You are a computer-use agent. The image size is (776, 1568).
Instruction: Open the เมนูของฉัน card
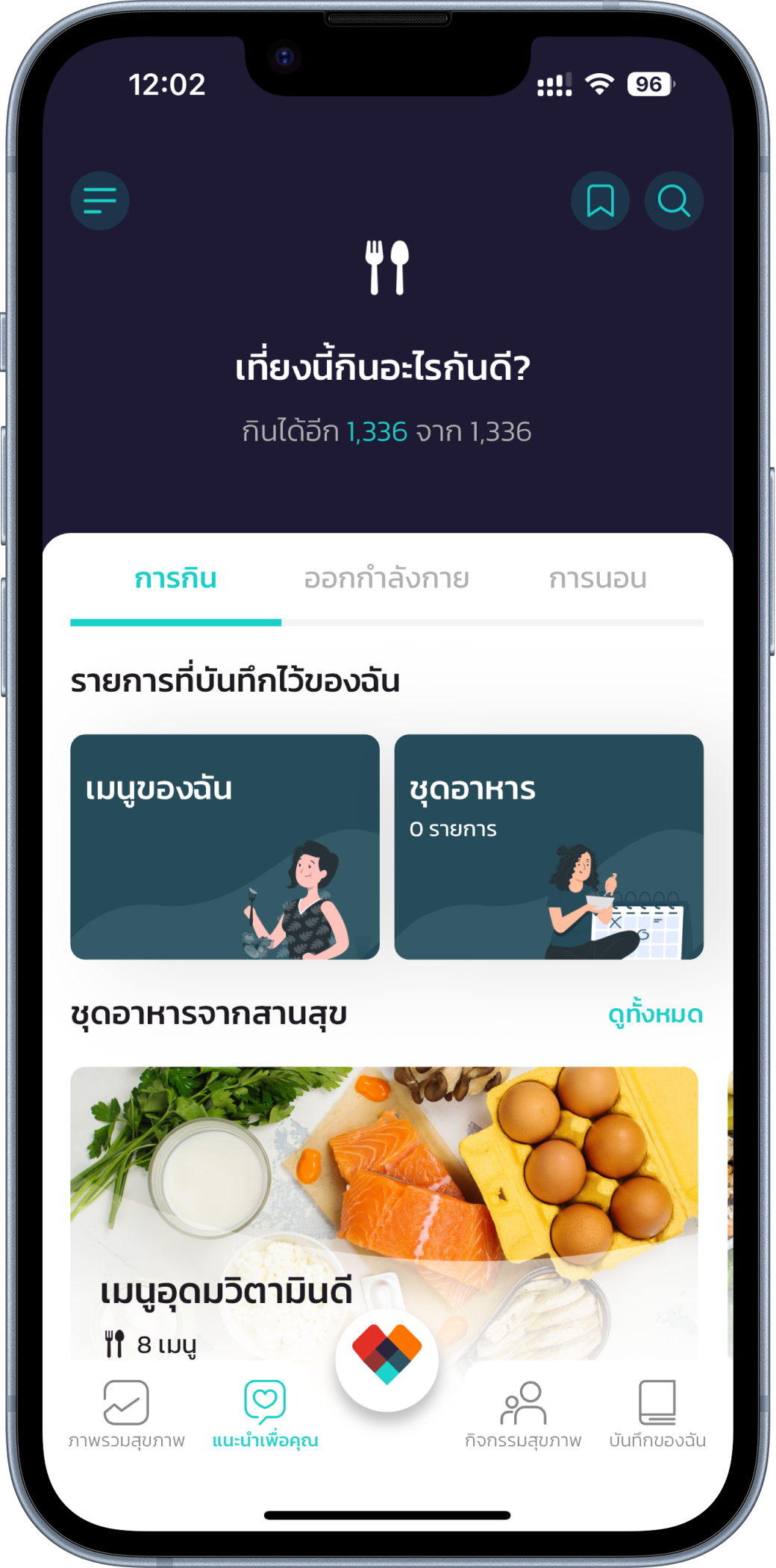[x=225, y=846]
